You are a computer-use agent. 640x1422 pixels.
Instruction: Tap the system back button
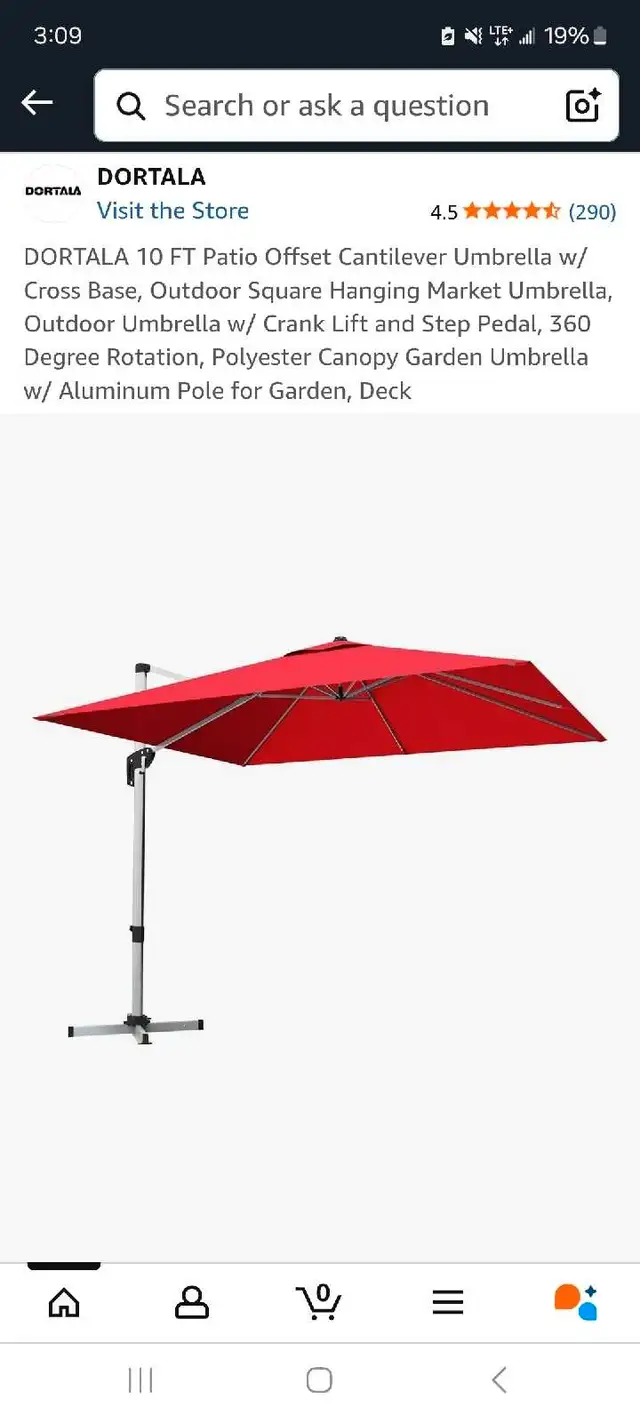(499, 1380)
